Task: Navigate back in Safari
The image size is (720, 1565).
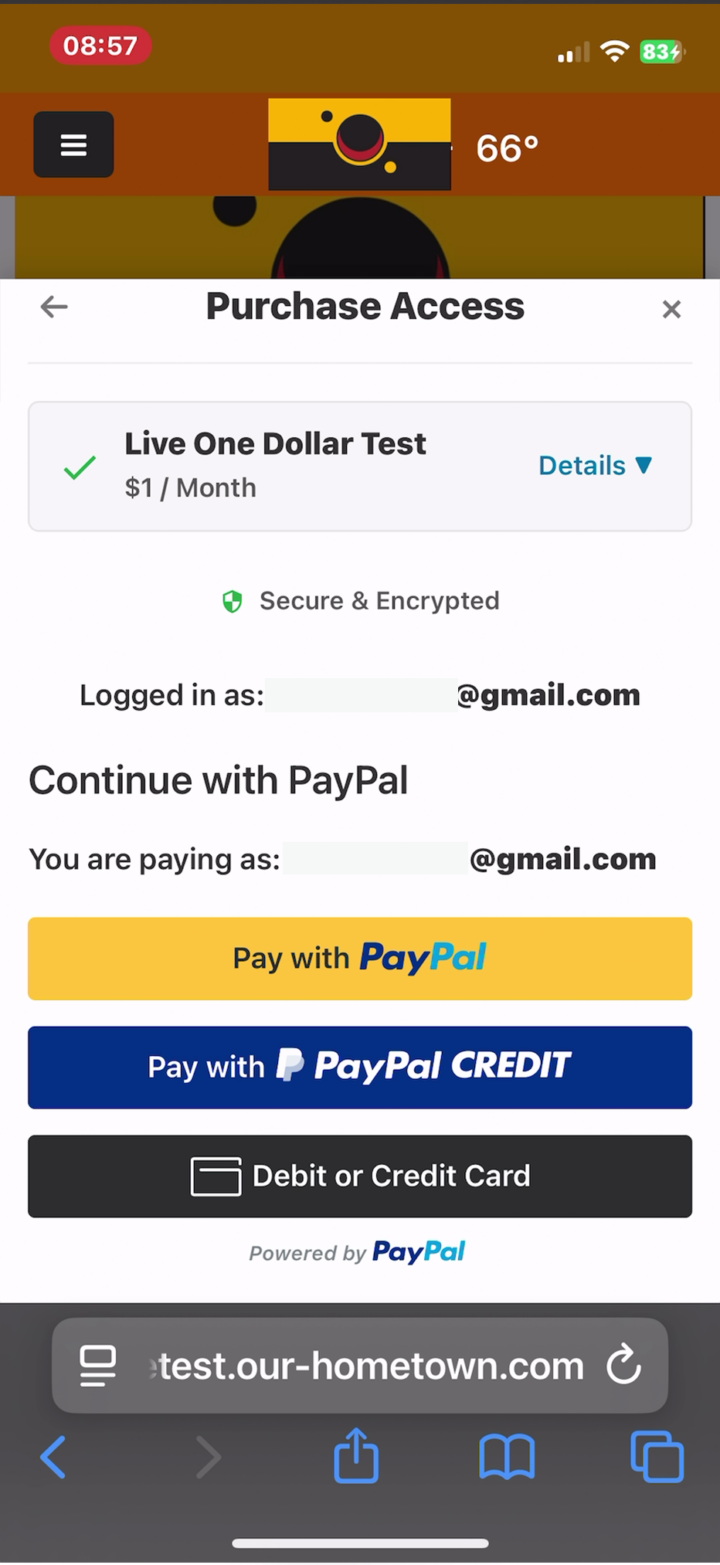Action: pos(53,1457)
